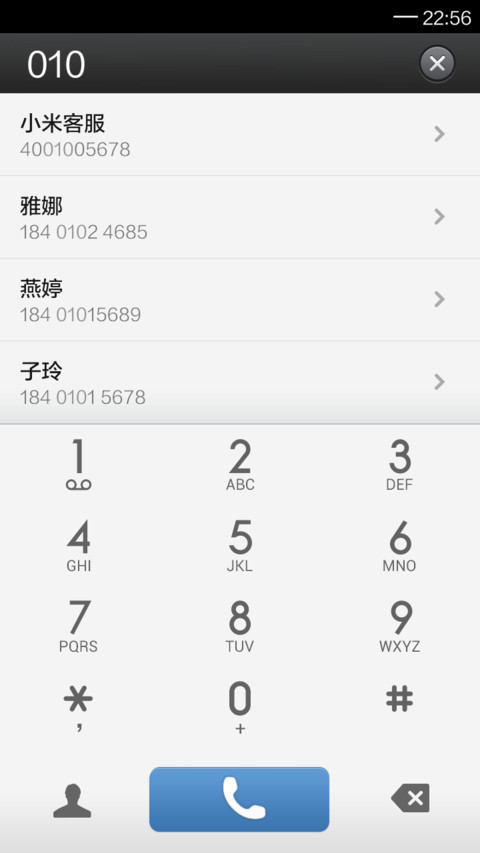
Task: Dial the green-blue call button
Action: click(239, 799)
